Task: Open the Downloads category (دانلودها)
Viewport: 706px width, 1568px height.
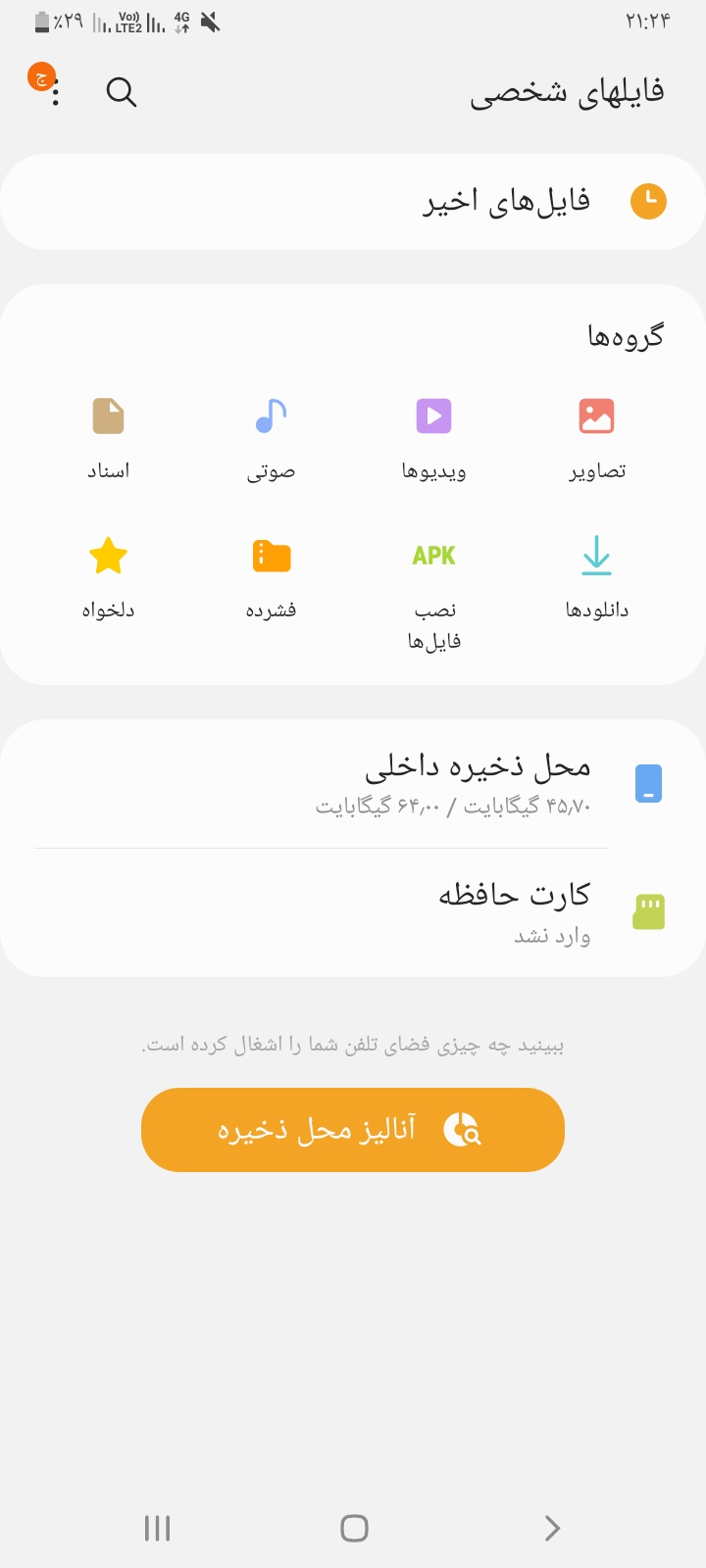Action: point(596,577)
